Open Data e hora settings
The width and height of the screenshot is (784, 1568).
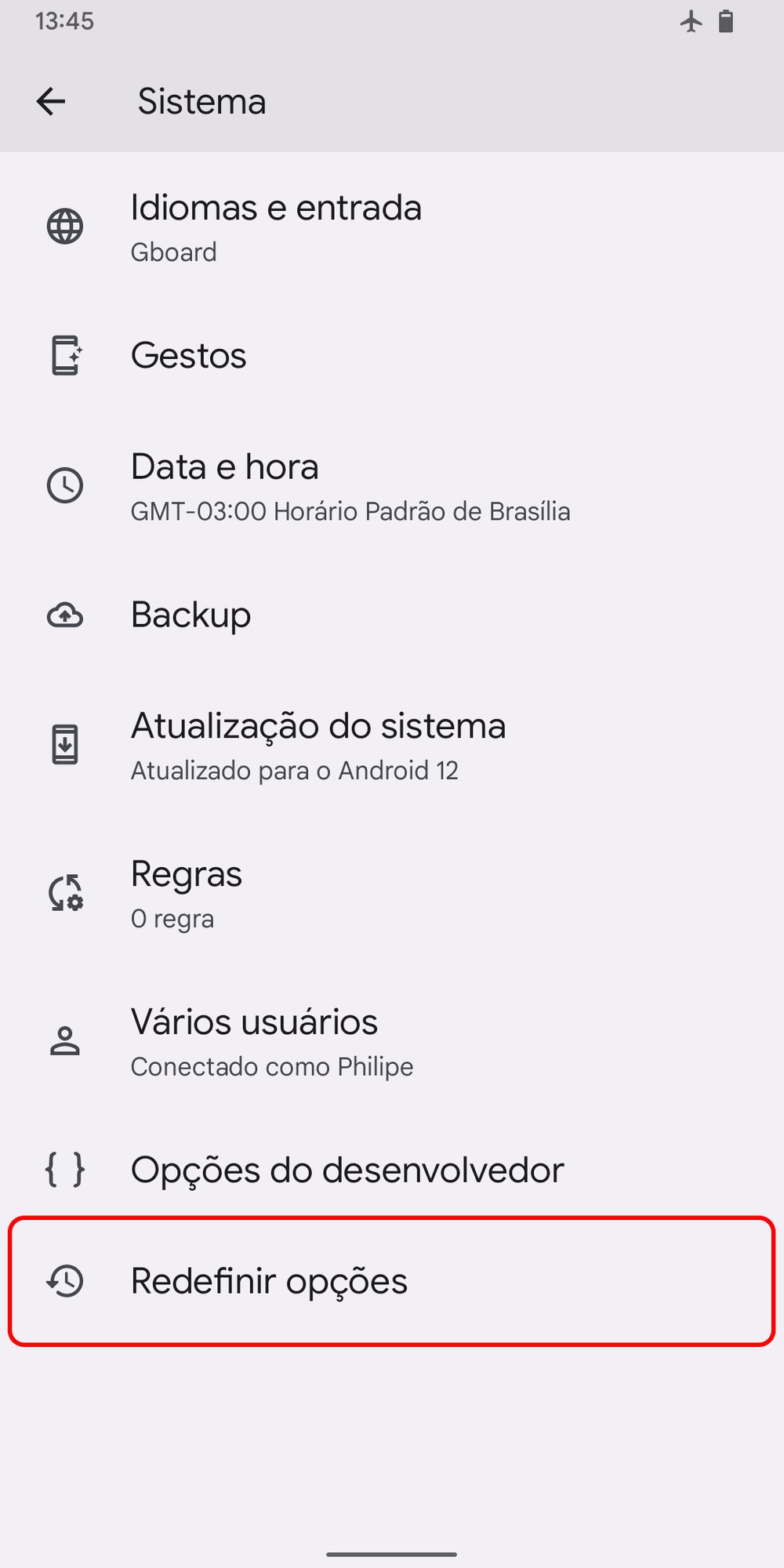coord(350,486)
